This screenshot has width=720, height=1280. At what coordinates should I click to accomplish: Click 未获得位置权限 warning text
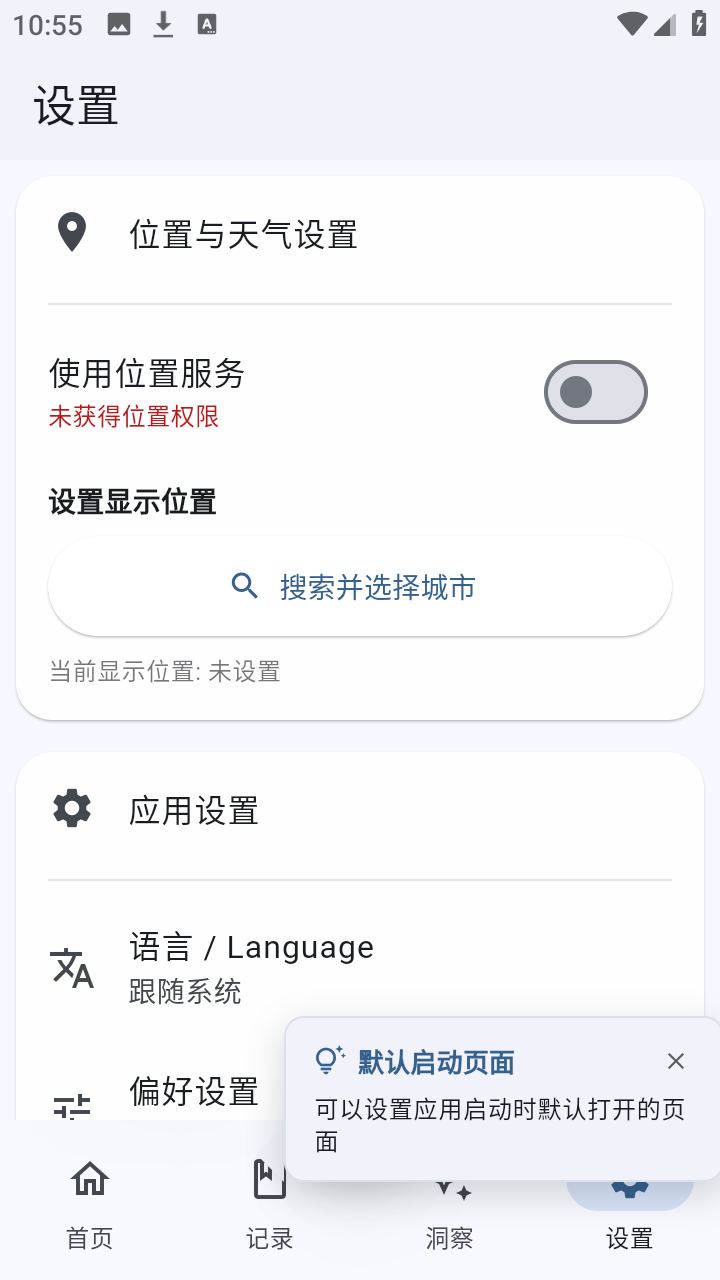[134, 416]
